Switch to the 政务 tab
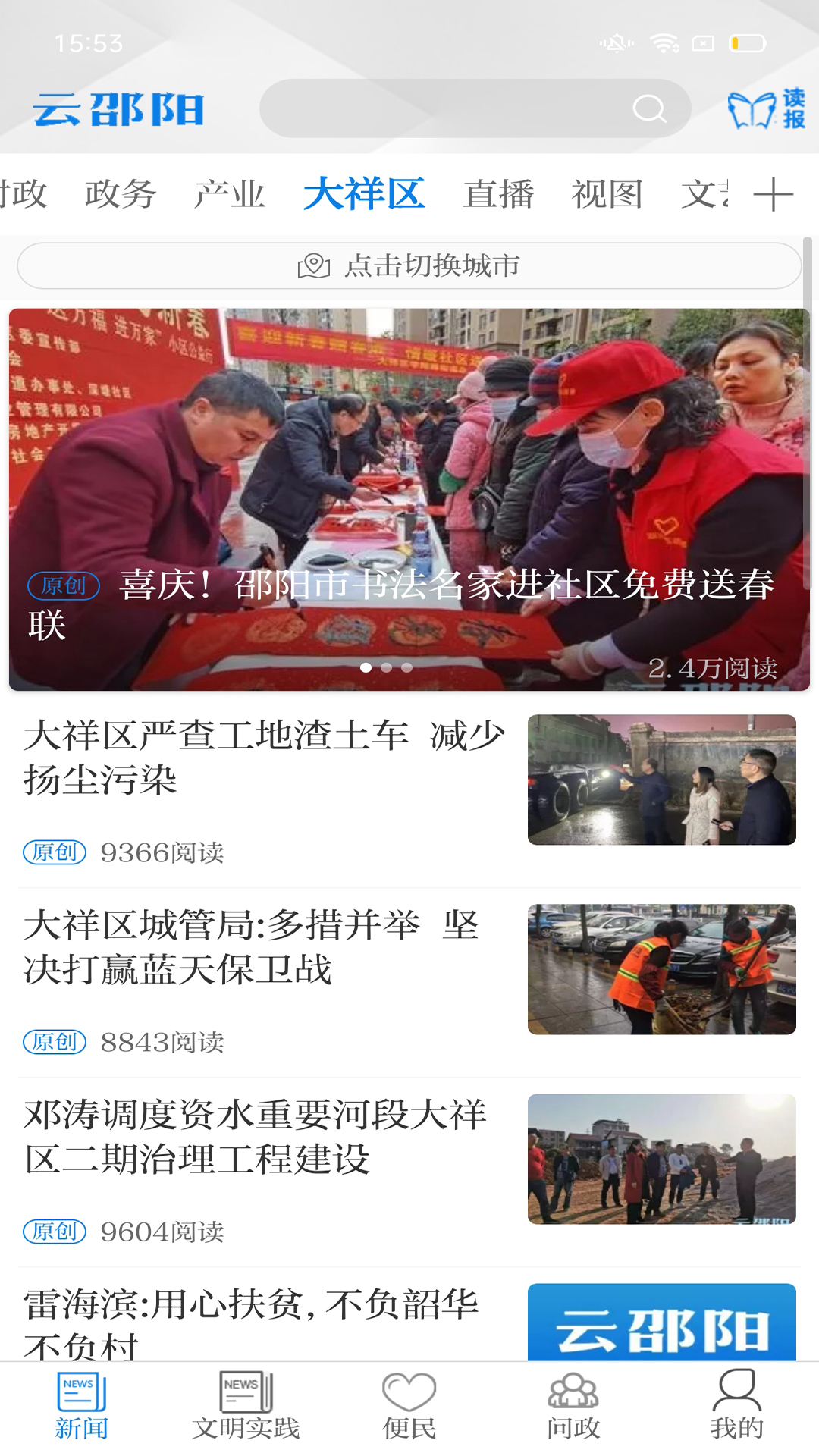Screen dimensions: 819x1456 coord(121,194)
